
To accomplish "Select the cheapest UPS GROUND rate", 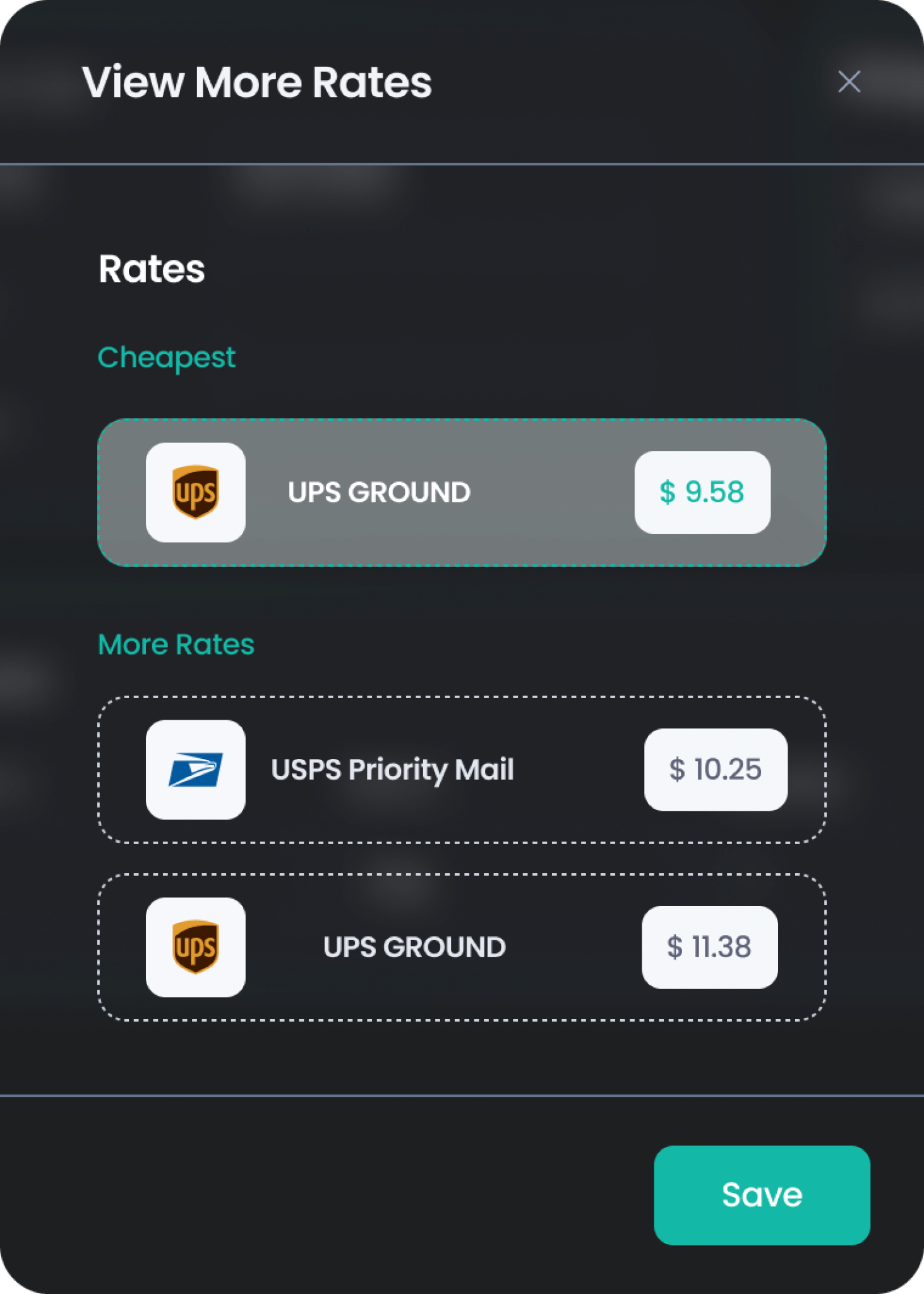I will [x=462, y=493].
